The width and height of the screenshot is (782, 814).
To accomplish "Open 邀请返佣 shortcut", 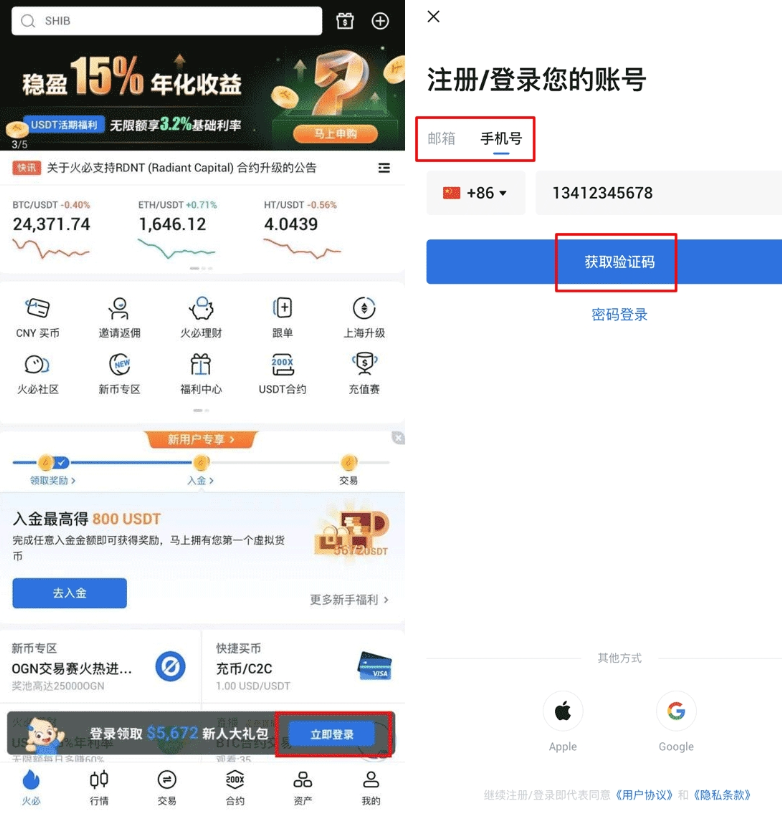I will 119,318.
